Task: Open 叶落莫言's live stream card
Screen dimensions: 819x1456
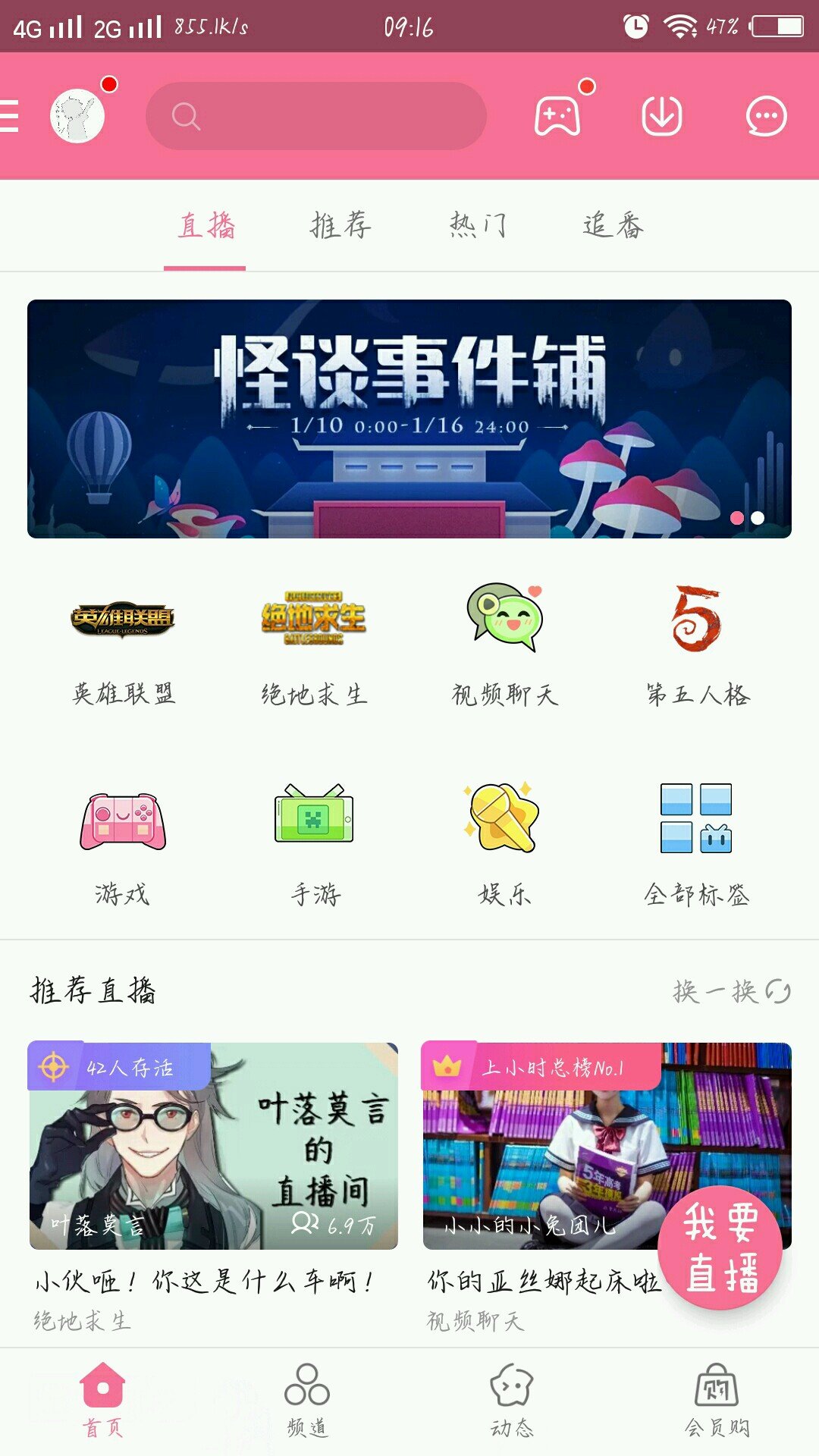Action: pos(213,1147)
